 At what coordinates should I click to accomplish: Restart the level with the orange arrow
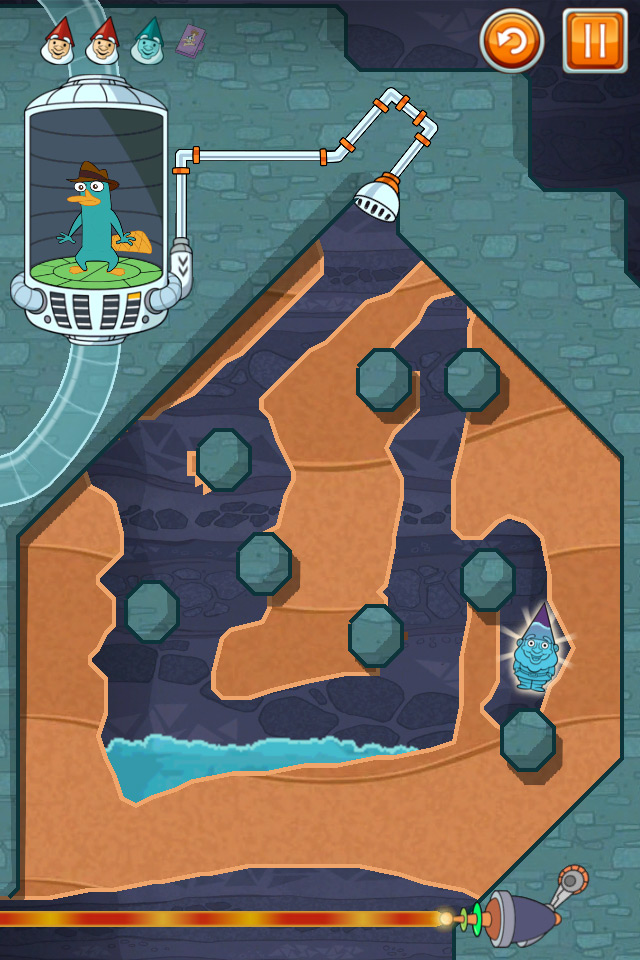(x=512, y=41)
